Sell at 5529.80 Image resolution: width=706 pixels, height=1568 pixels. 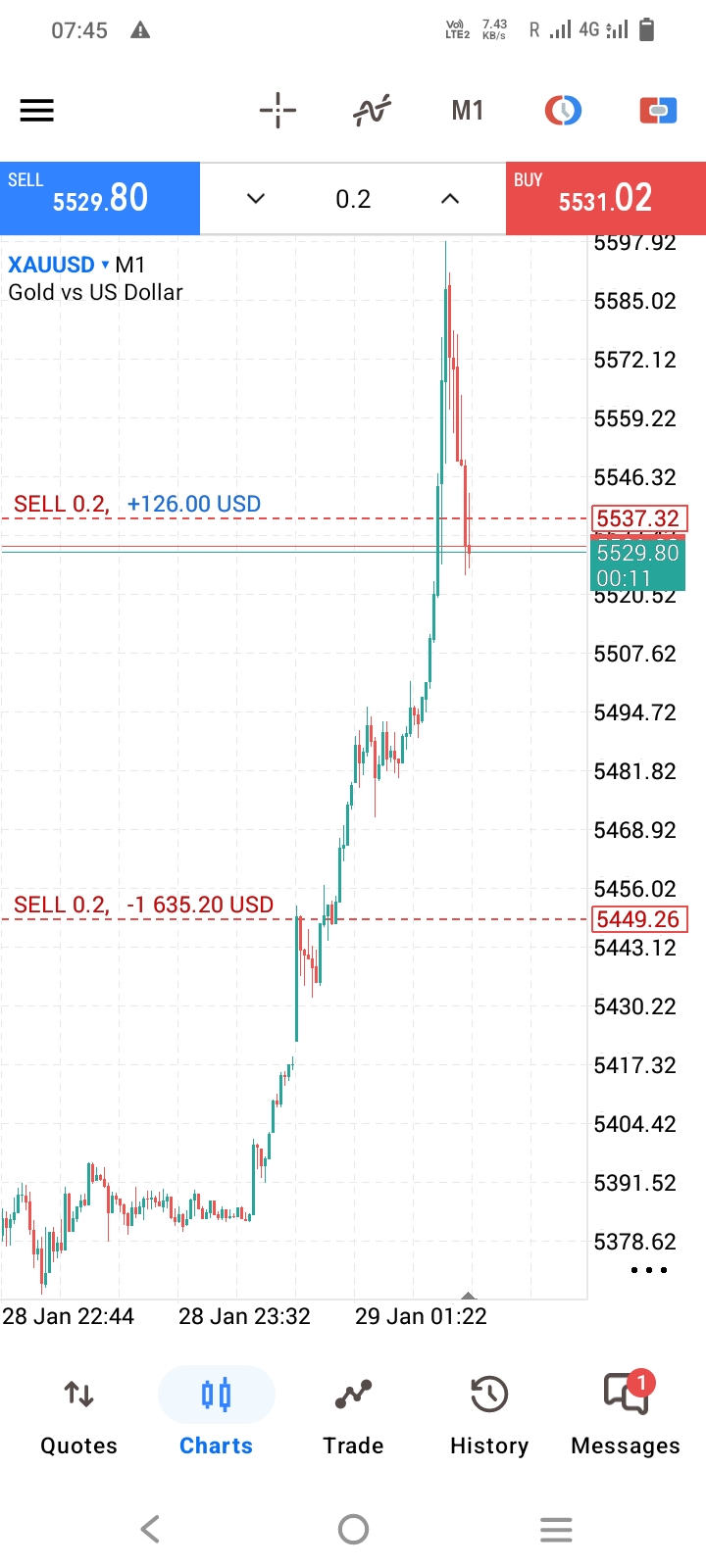point(100,198)
